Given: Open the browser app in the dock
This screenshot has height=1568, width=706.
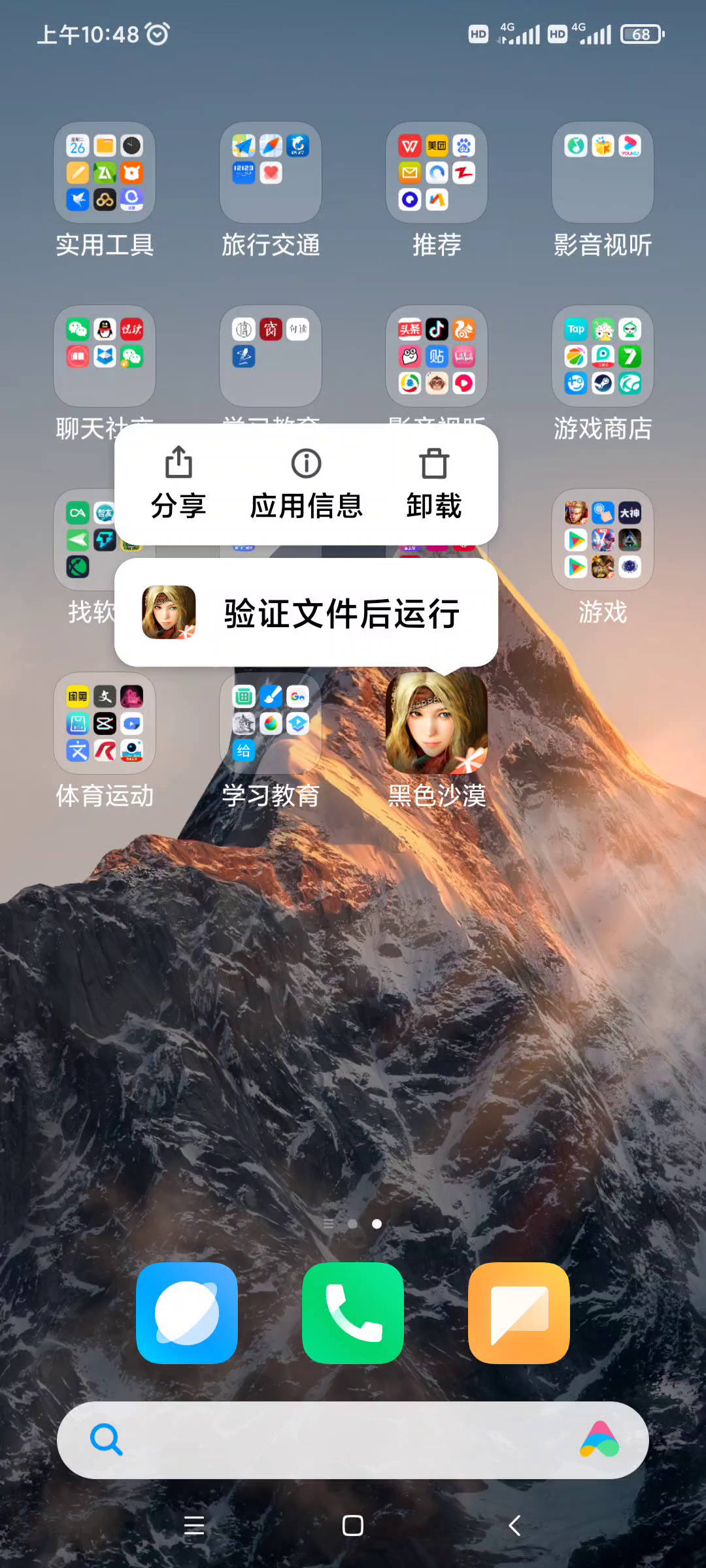Looking at the screenshot, I should 187,1313.
